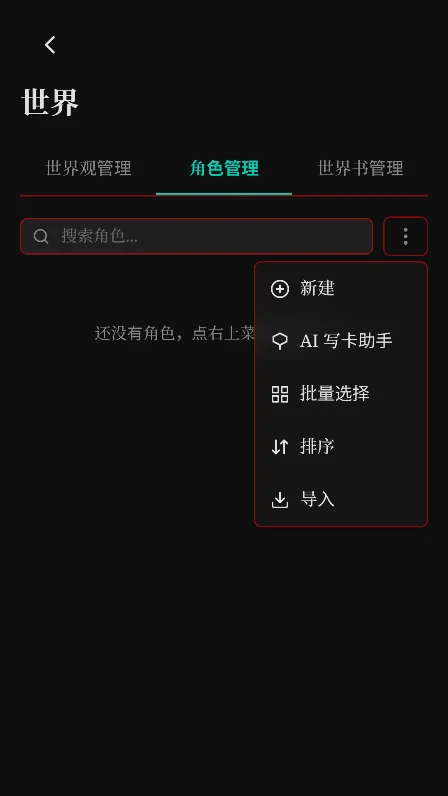Open the 世界书管理 tab
The width and height of the screenshot is (448, 796).
coord(360,168)
